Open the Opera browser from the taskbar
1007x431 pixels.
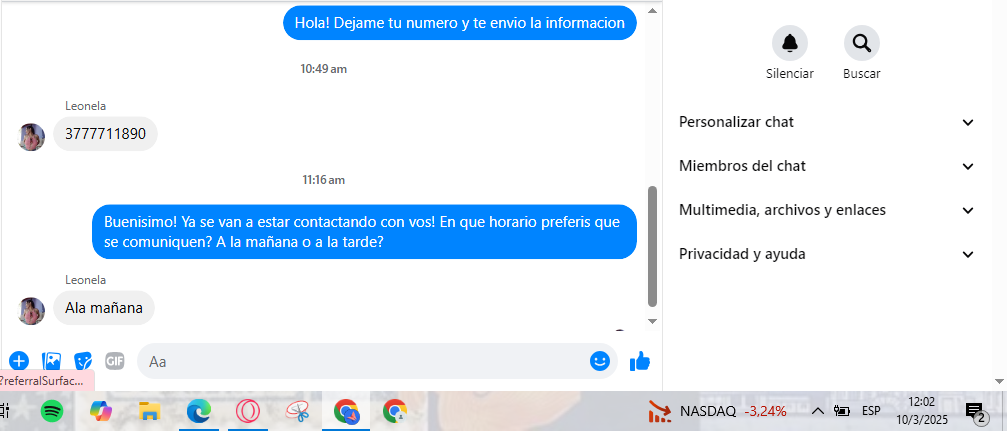pos(248,410)
